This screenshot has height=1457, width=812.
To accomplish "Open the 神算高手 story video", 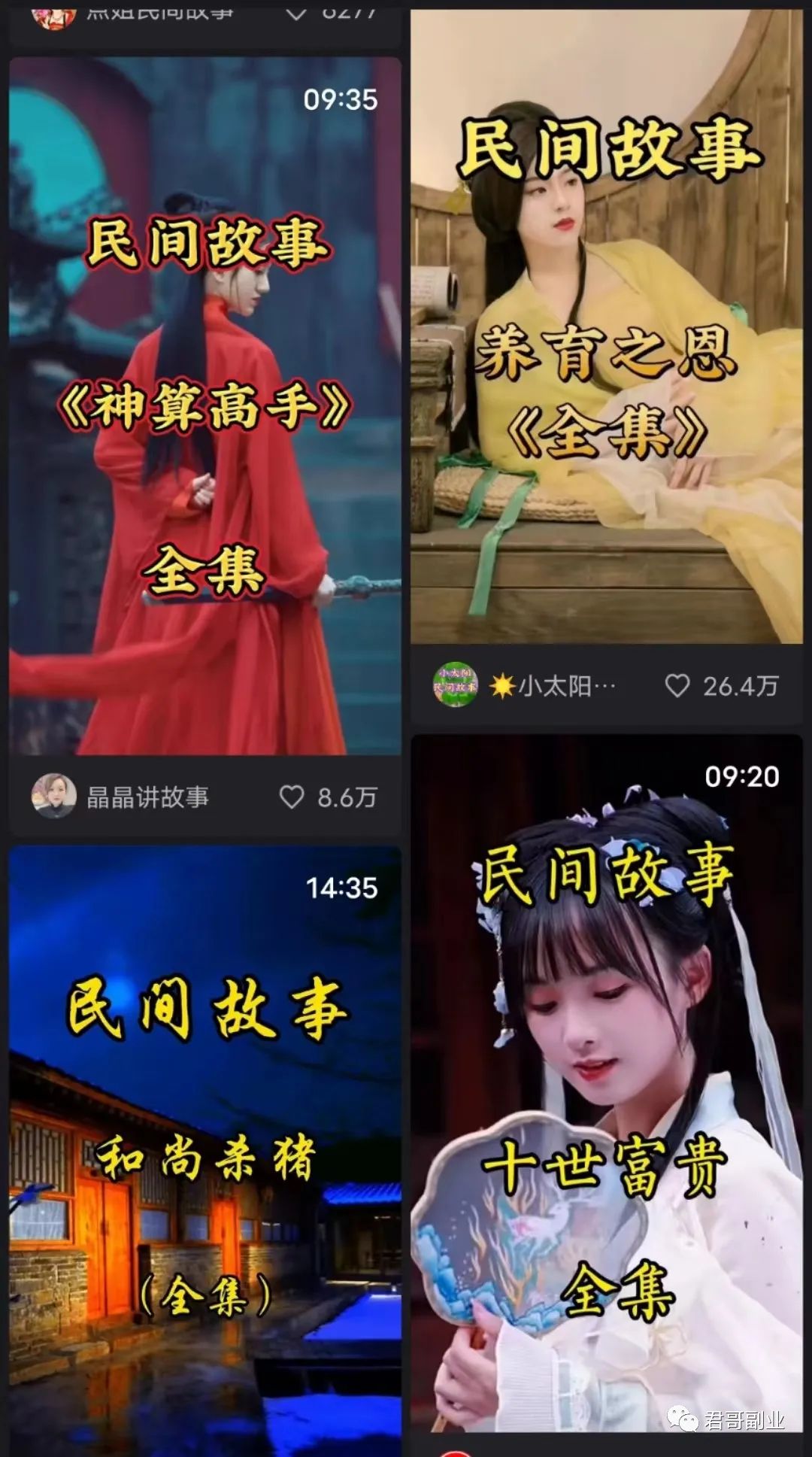I will (x=205, y=406).
